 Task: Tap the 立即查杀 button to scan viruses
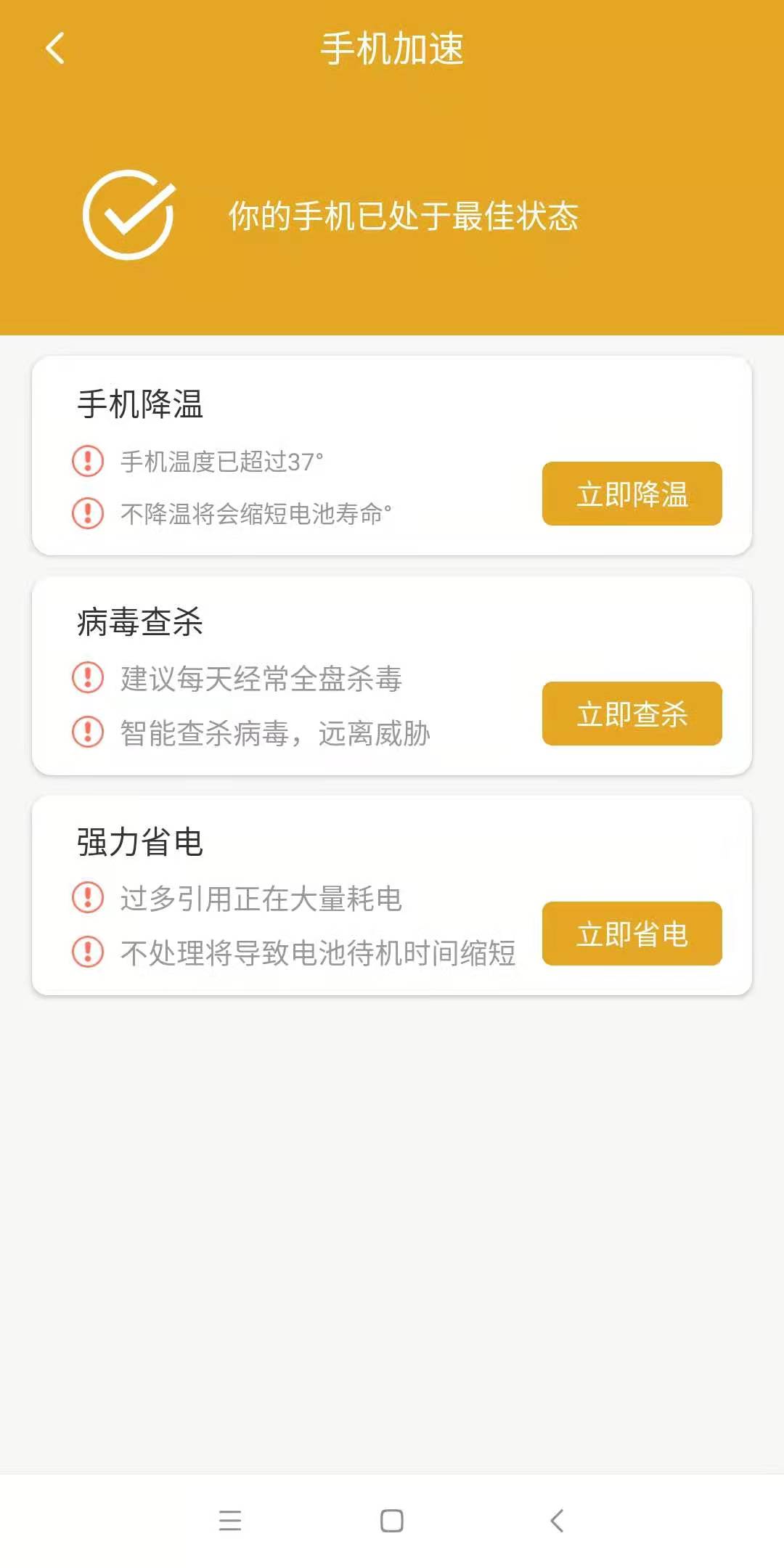[x=632, y=714]
